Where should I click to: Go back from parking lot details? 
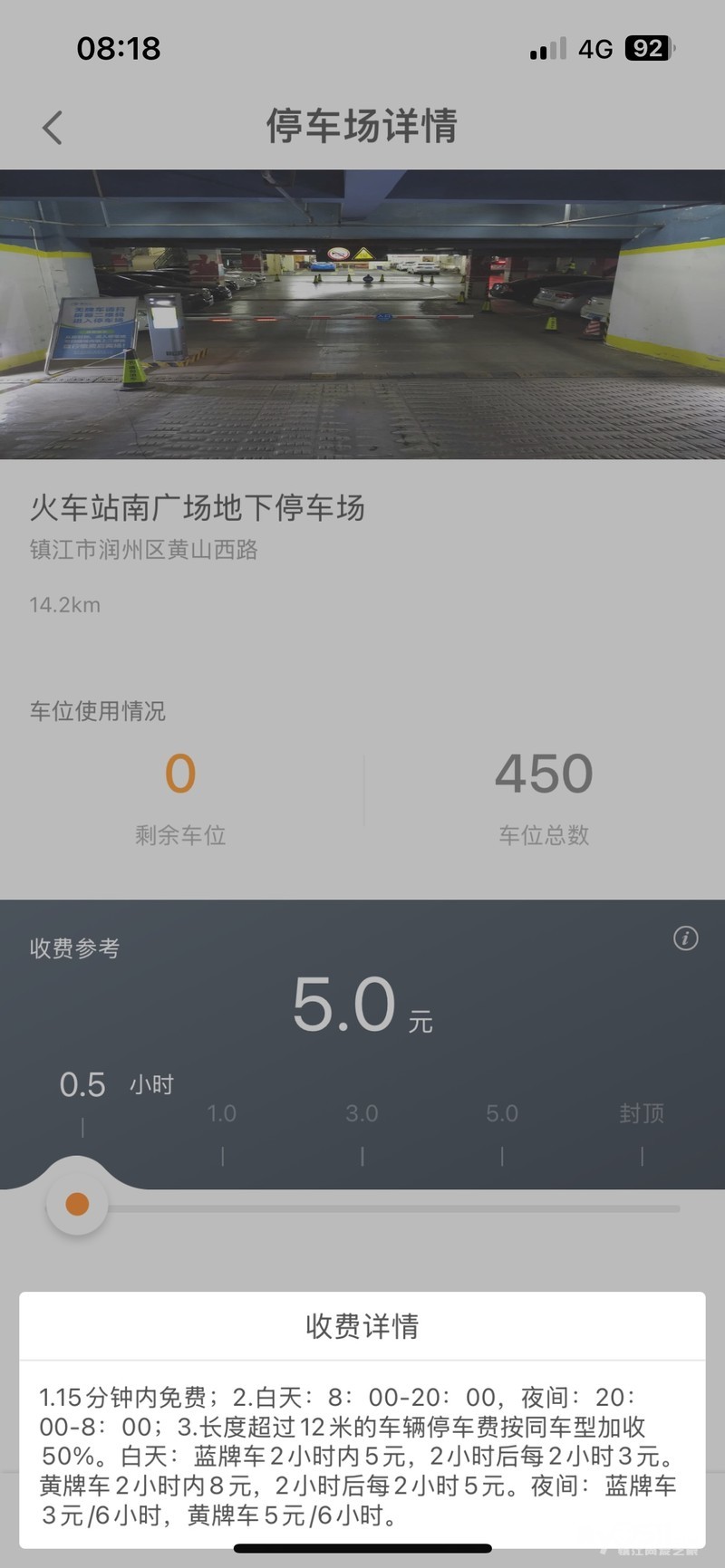(x=53, y=128)
